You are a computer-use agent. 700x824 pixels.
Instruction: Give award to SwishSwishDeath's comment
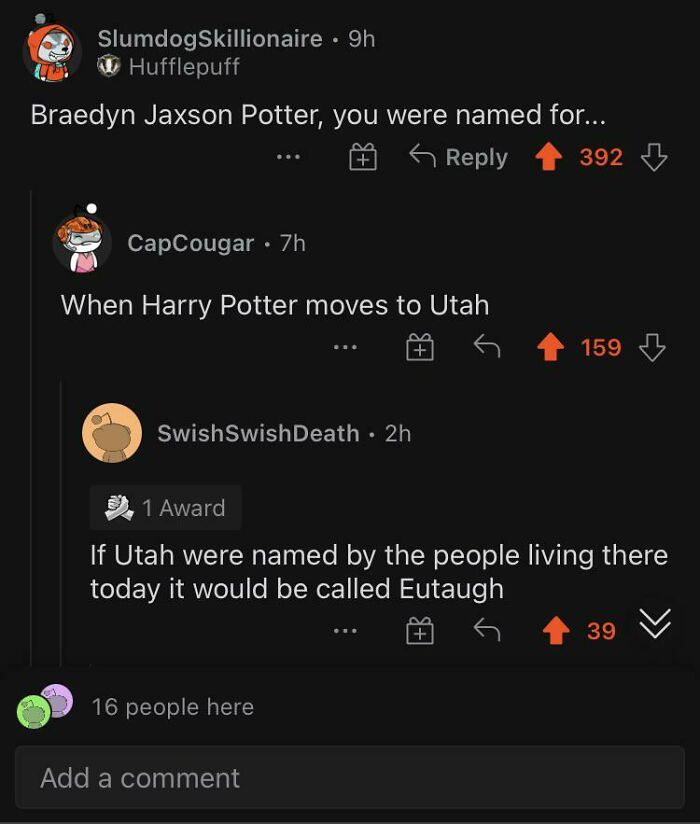click(x=419, y=631)
